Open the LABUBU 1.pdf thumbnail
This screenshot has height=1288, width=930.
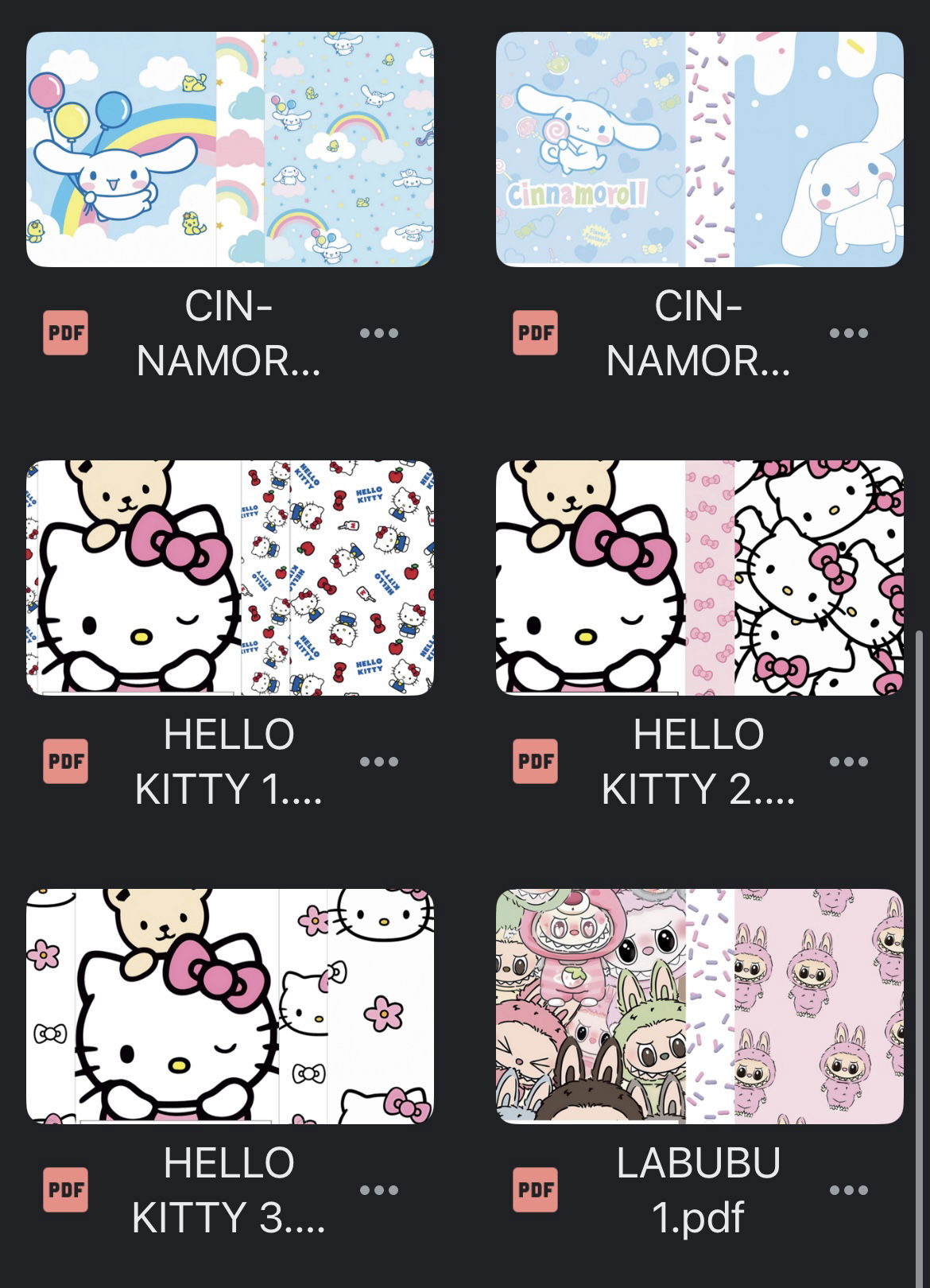click(x=699, y=1007)
